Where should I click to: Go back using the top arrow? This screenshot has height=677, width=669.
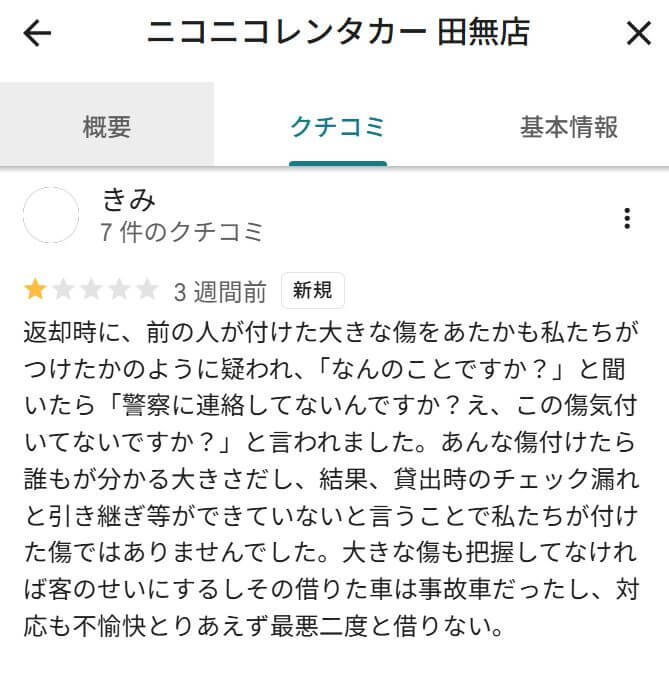pyautogui.click(x=37, y=33)
